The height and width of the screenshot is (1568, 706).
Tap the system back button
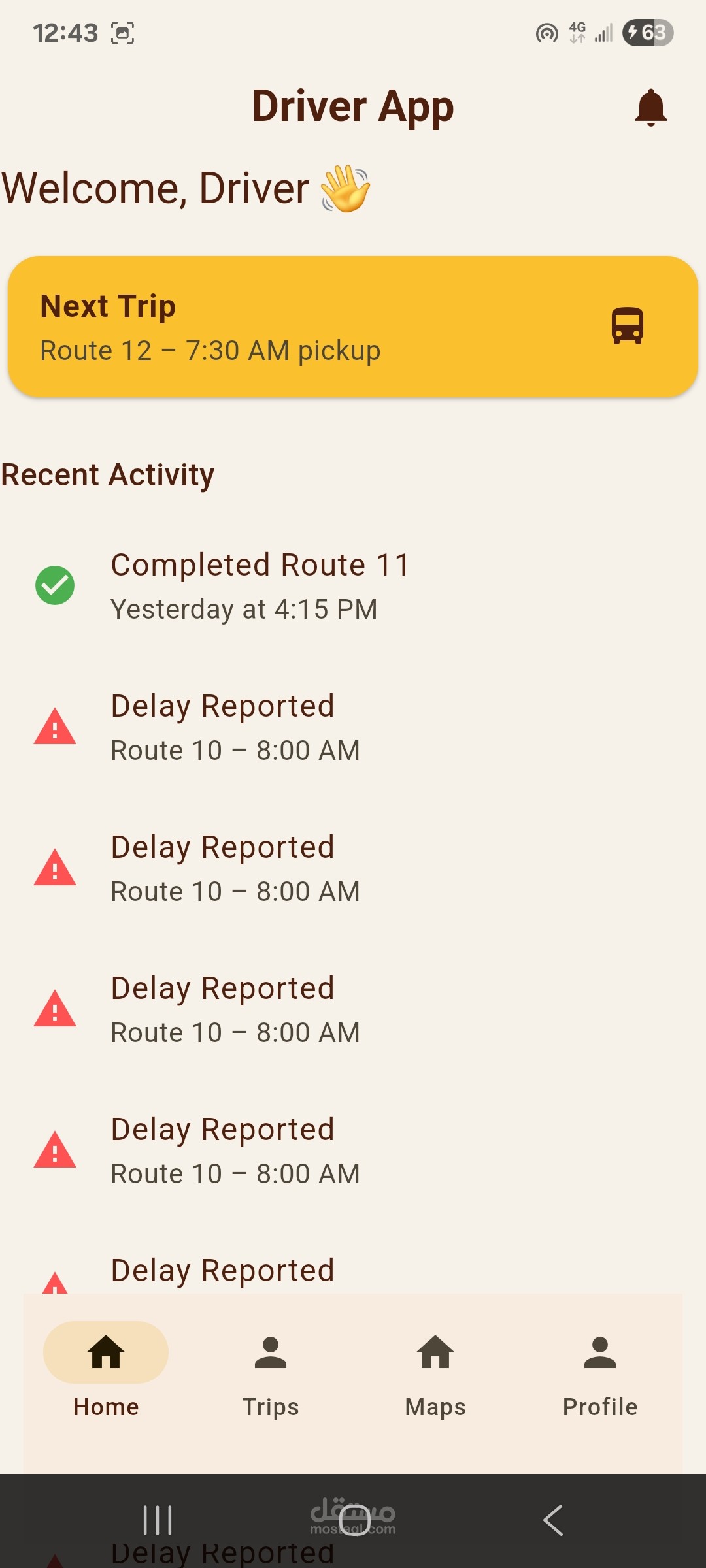pos(553,1520)
